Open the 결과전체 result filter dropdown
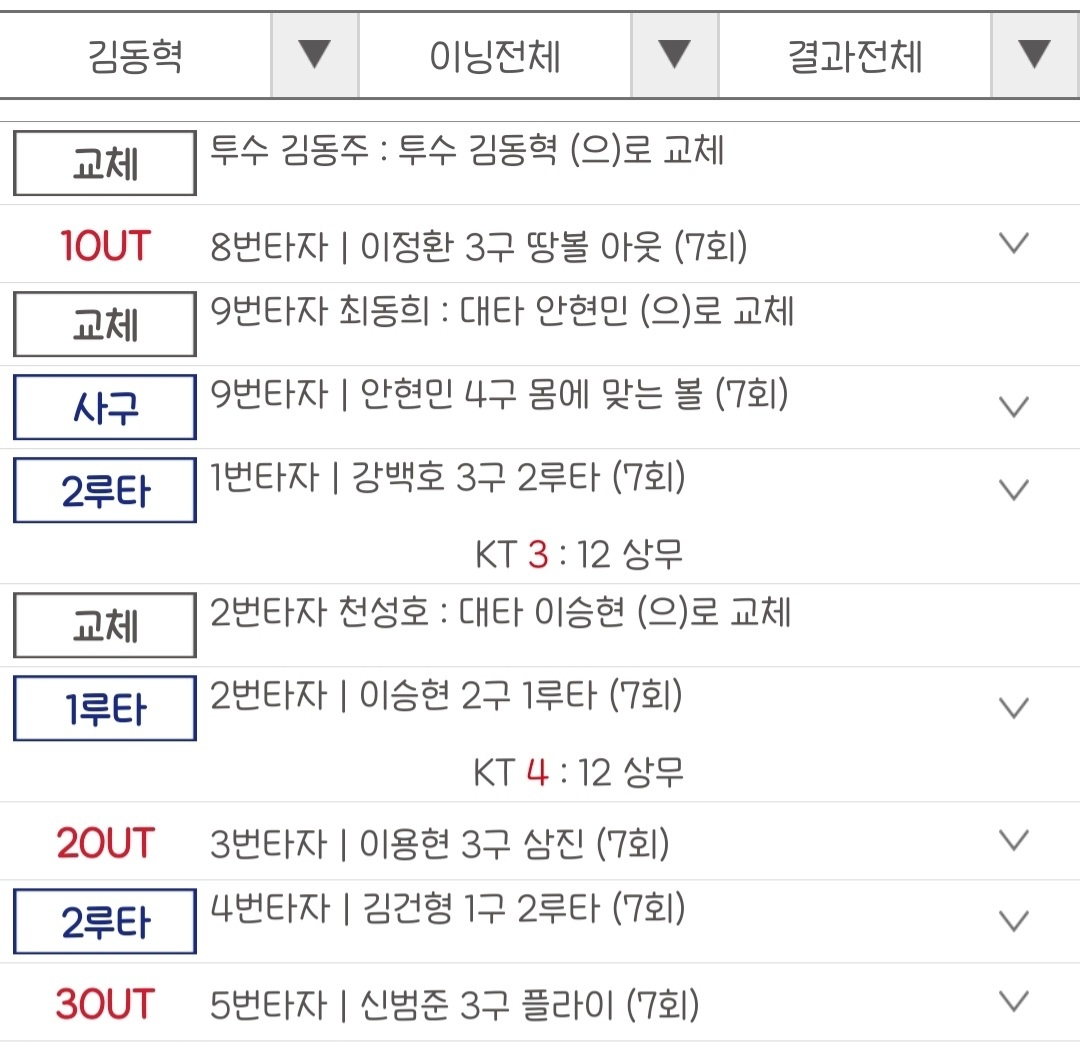Image resolution: width=1080 pixels, height=1045 pixels. coord(1034,55)
